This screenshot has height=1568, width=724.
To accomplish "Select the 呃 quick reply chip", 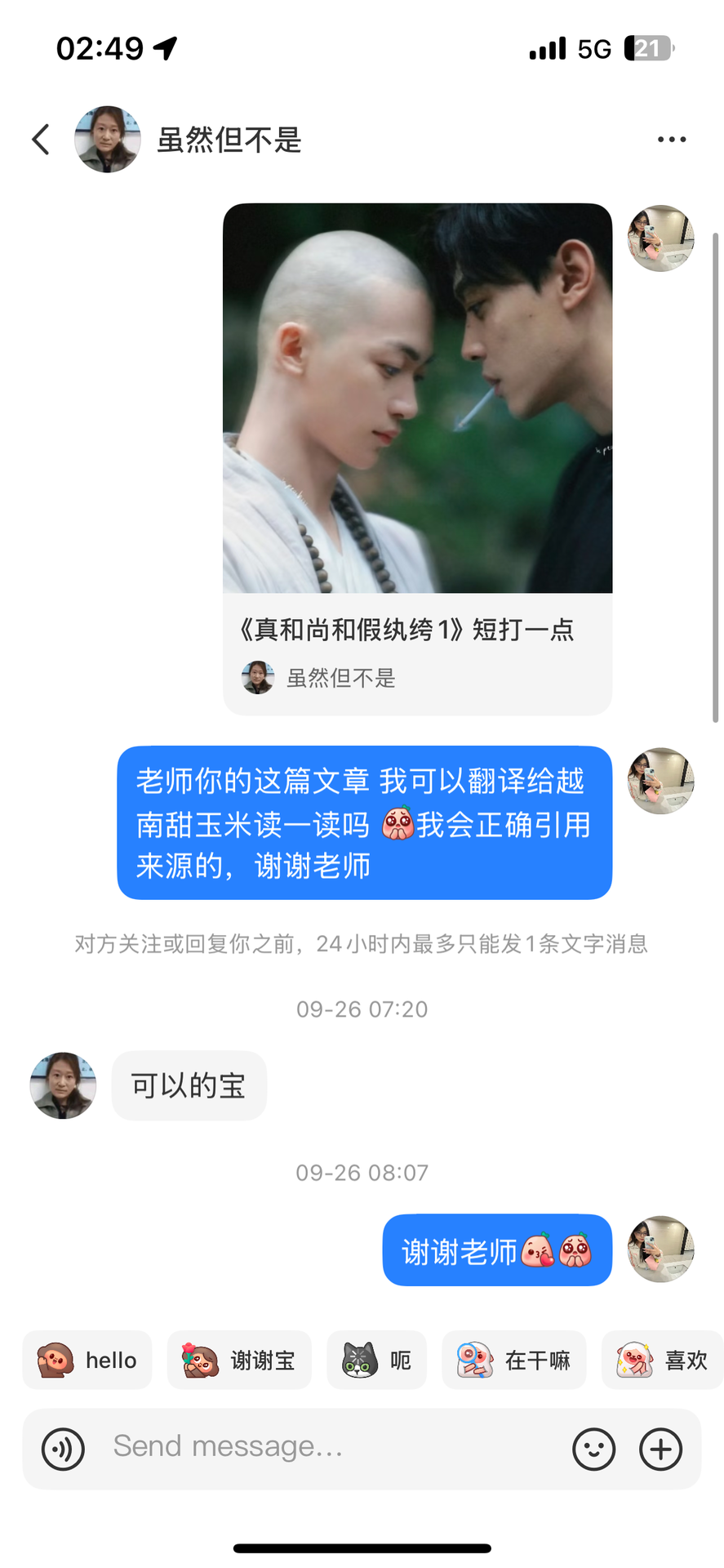I will tap(376, 1360).
